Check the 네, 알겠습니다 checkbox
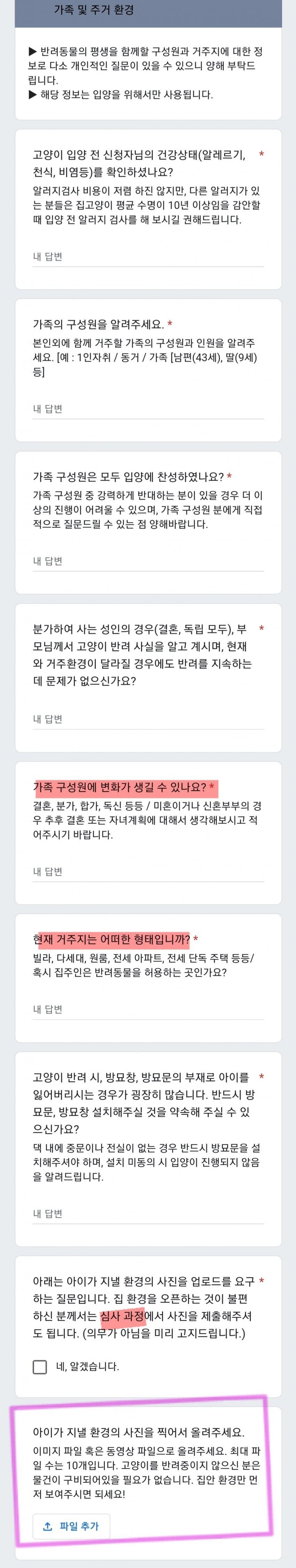Viewport: 296px width, 1568px height. (40, 1367)
